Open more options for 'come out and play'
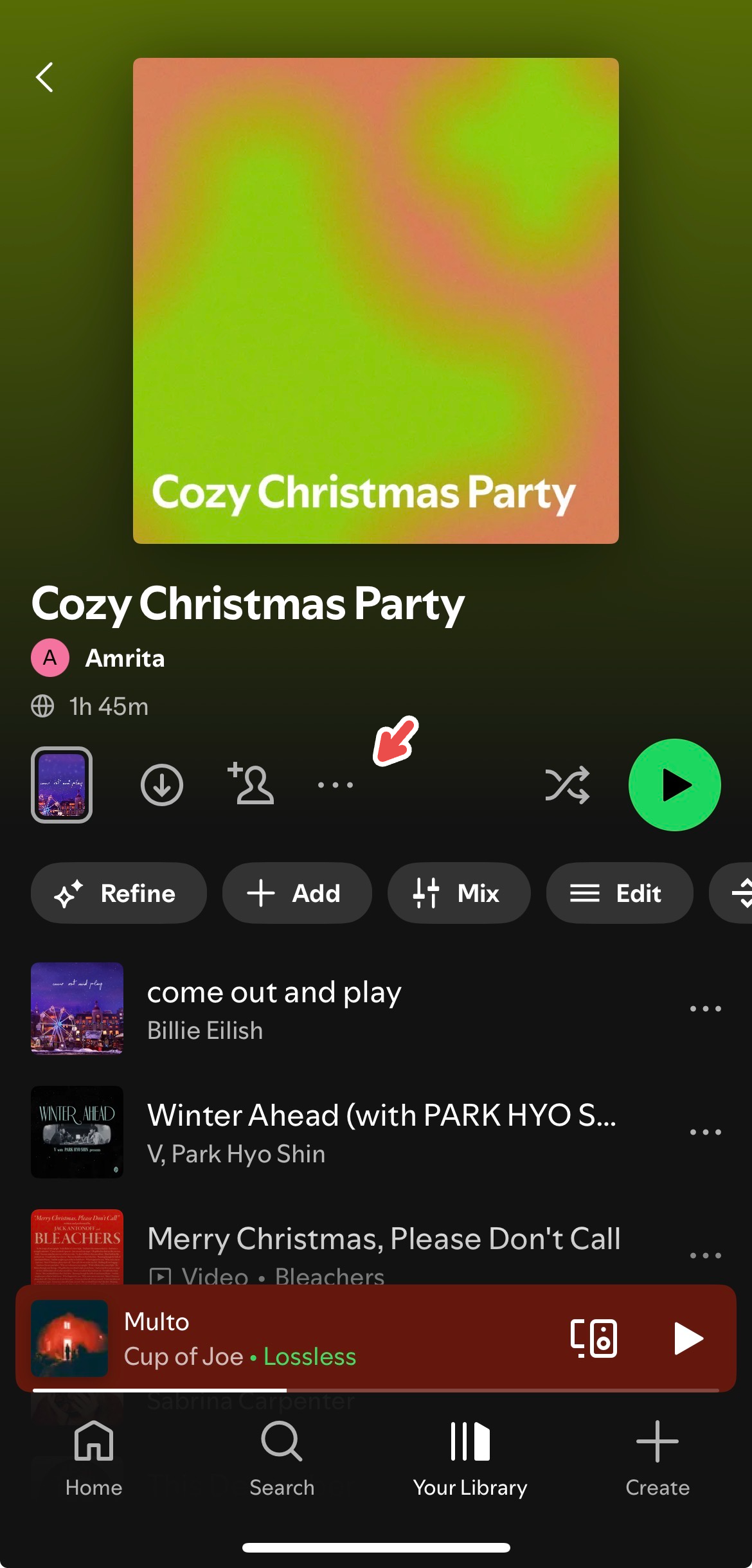 point(705,1009)
